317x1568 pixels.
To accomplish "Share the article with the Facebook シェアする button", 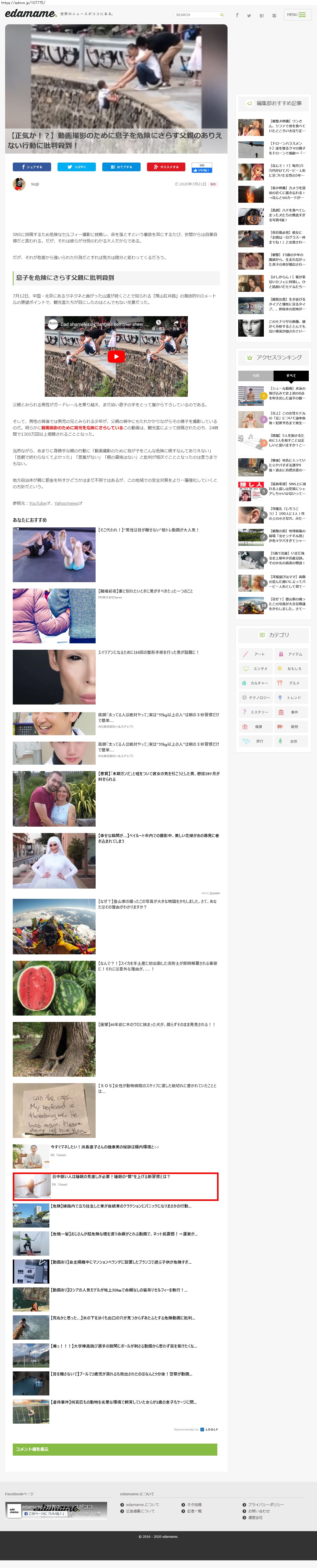I will (x=32, y=167).
